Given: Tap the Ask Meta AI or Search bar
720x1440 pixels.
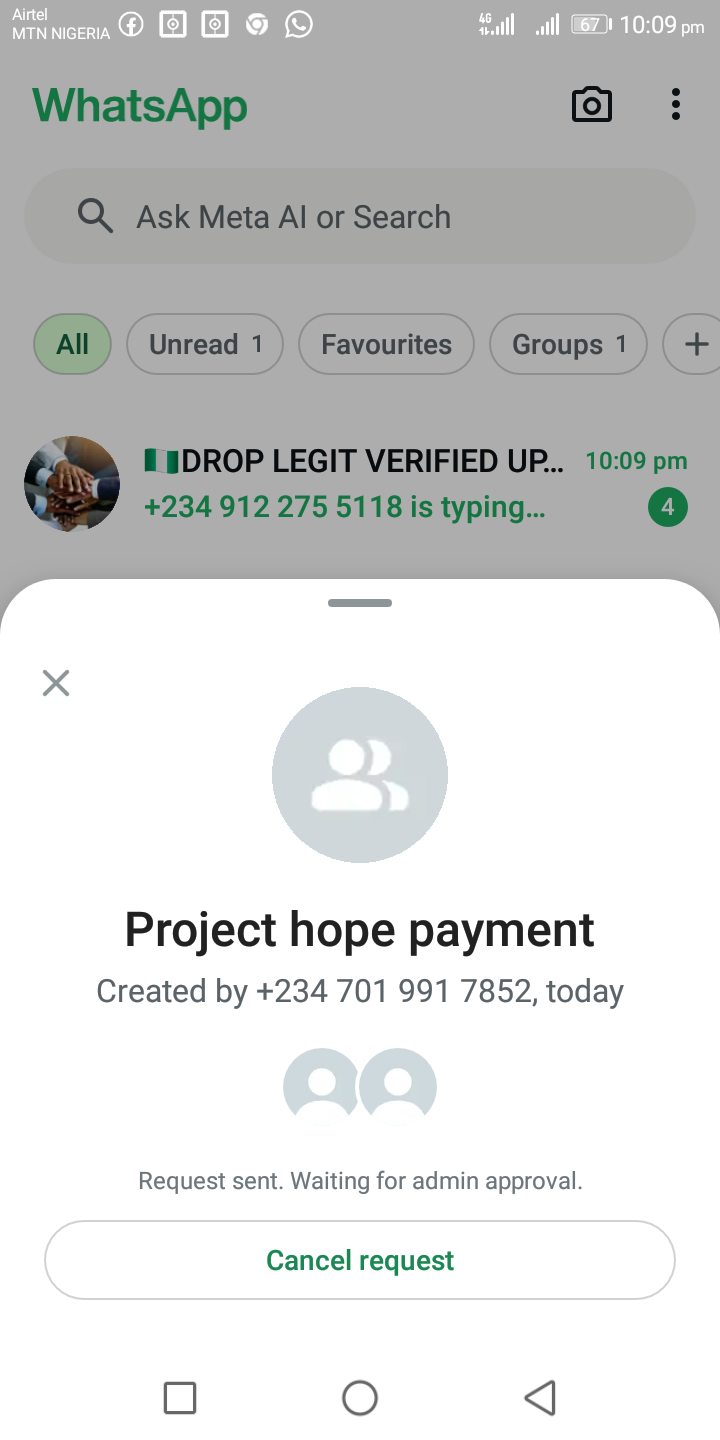Looking at the screenshot, I should coord(360,217).
